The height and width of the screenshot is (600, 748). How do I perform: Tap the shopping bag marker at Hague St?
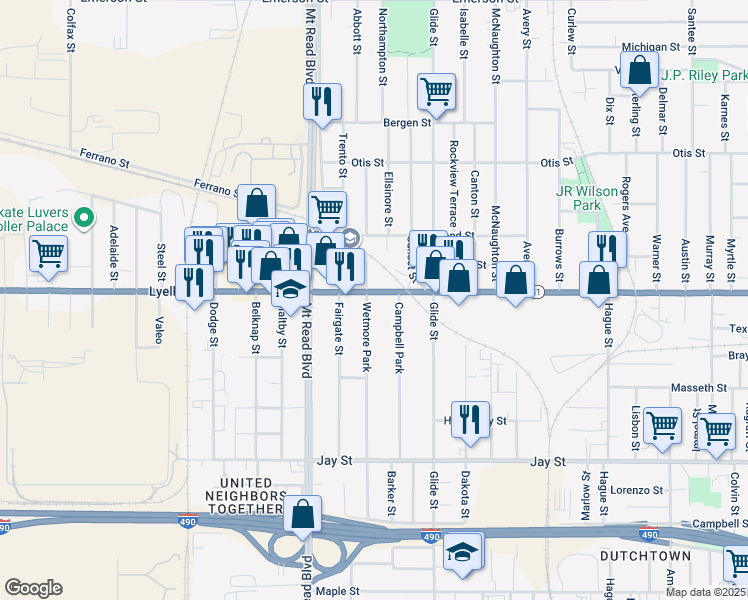(x=599, y=284)
